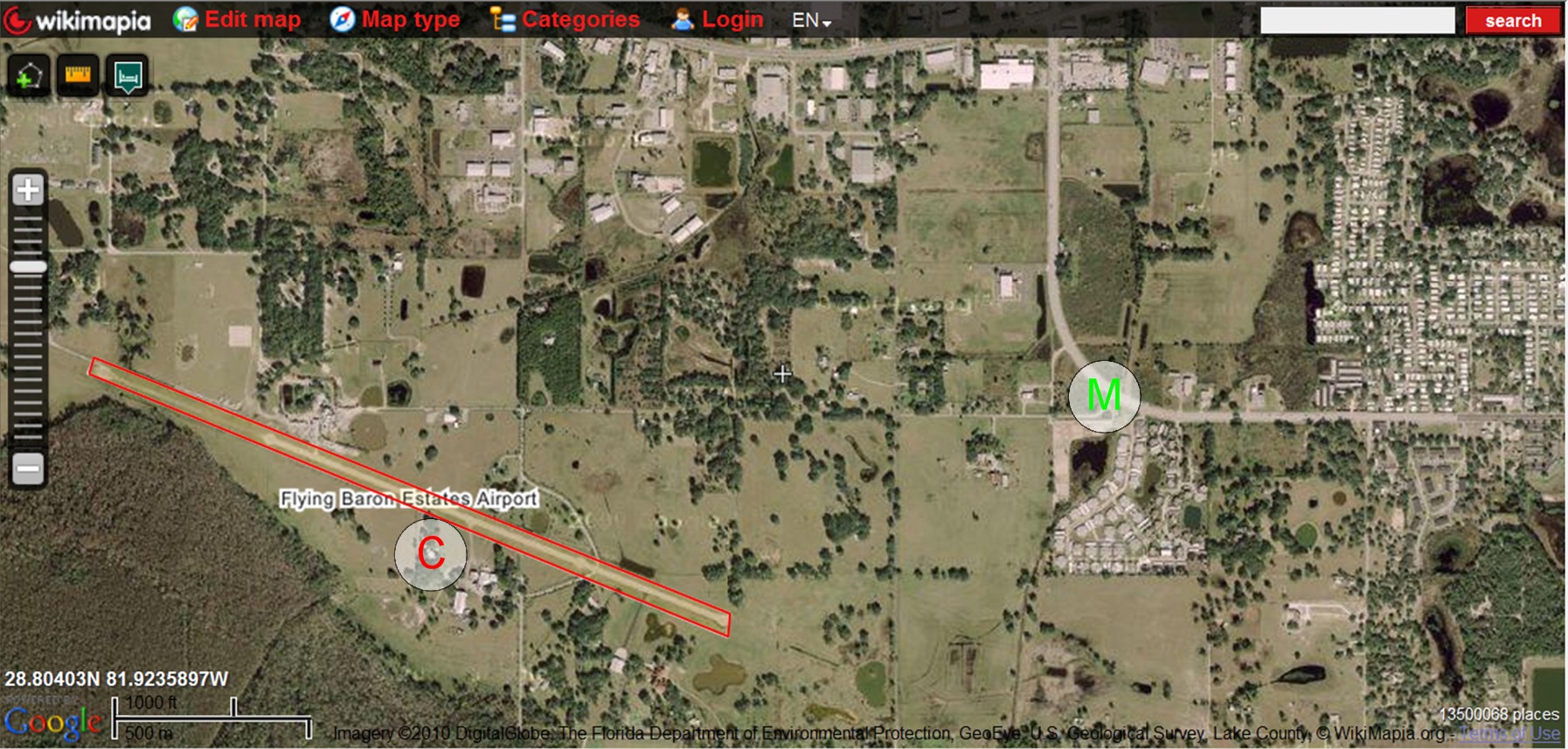The image size is (1568, 749).
Task: Focus the search text field
Action: pos(1356,20)
